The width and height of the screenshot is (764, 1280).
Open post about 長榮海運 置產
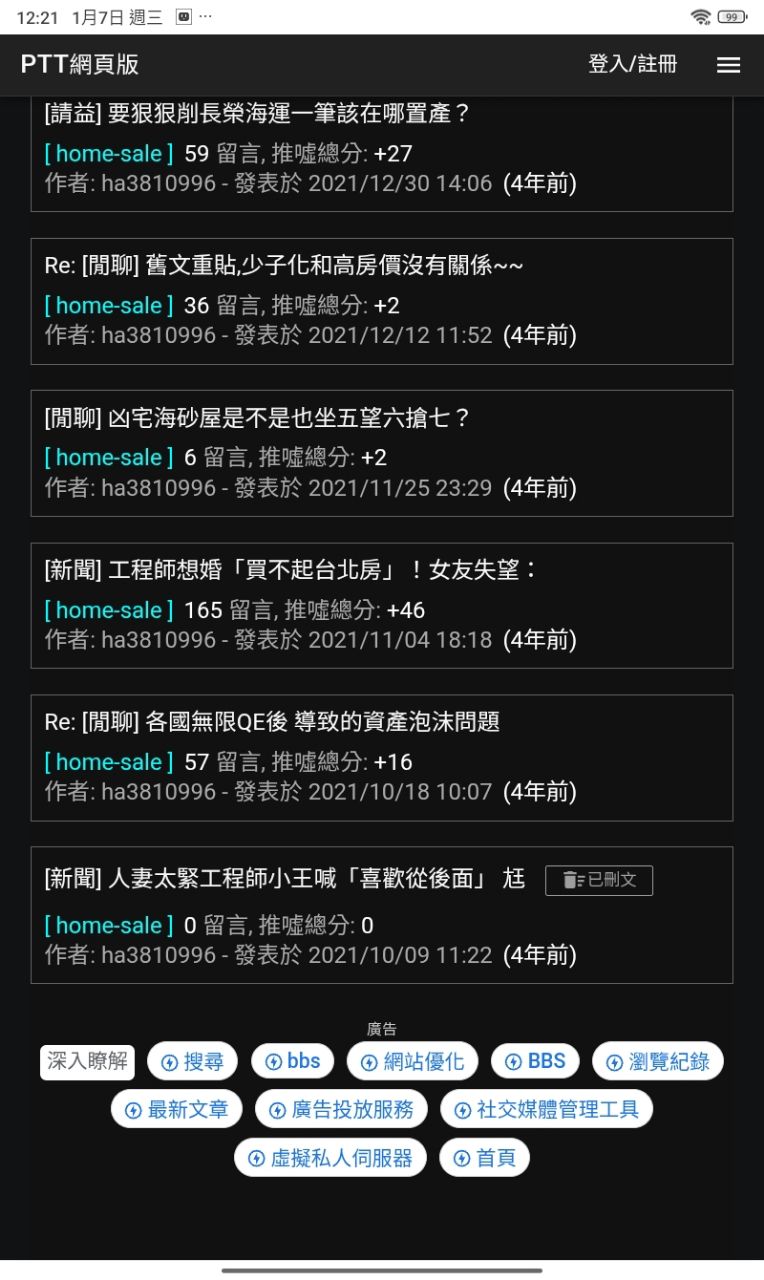pos(258,114)
